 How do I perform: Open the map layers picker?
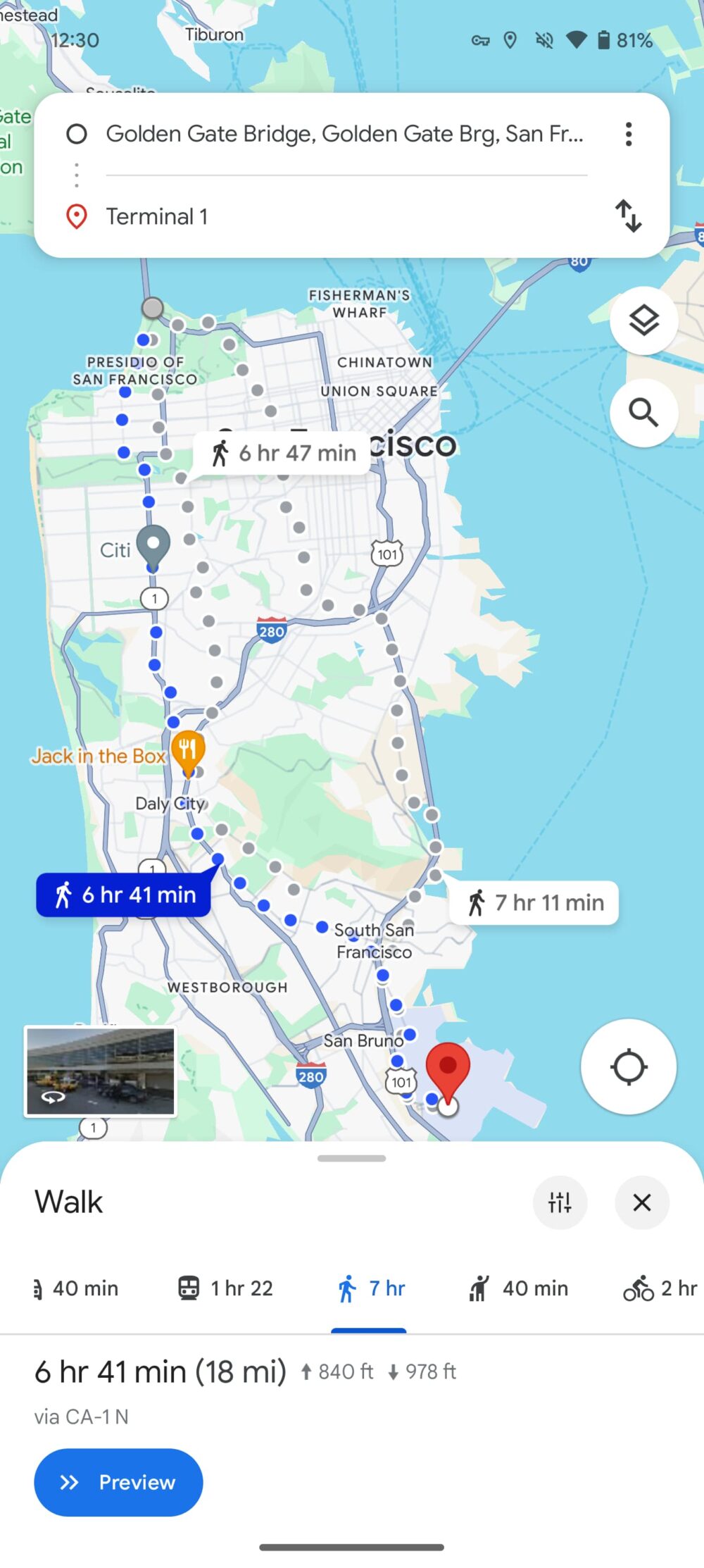[643, 321]
